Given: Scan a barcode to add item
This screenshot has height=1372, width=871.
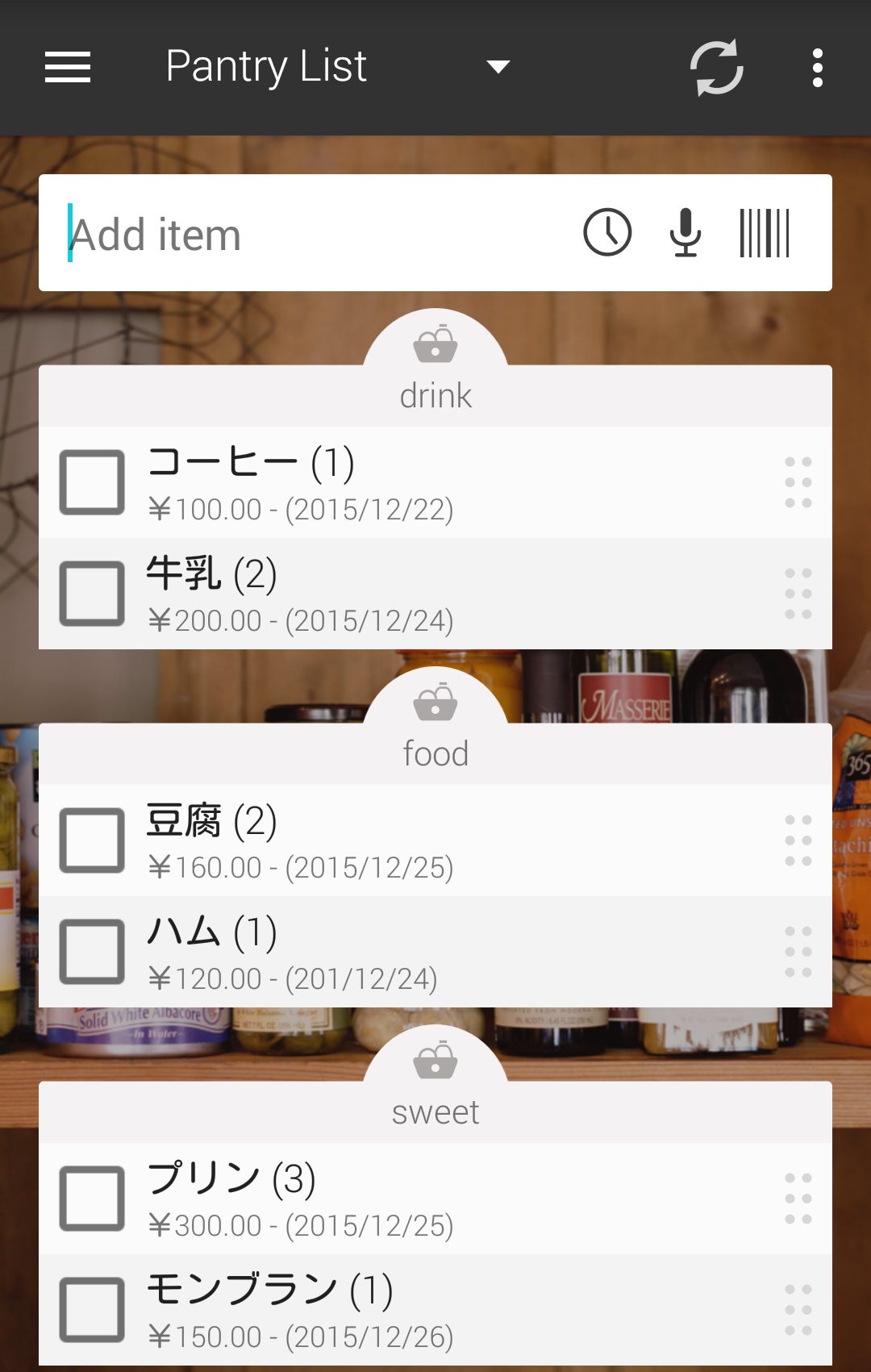Looking at the screenshot, I should [765, 233].
